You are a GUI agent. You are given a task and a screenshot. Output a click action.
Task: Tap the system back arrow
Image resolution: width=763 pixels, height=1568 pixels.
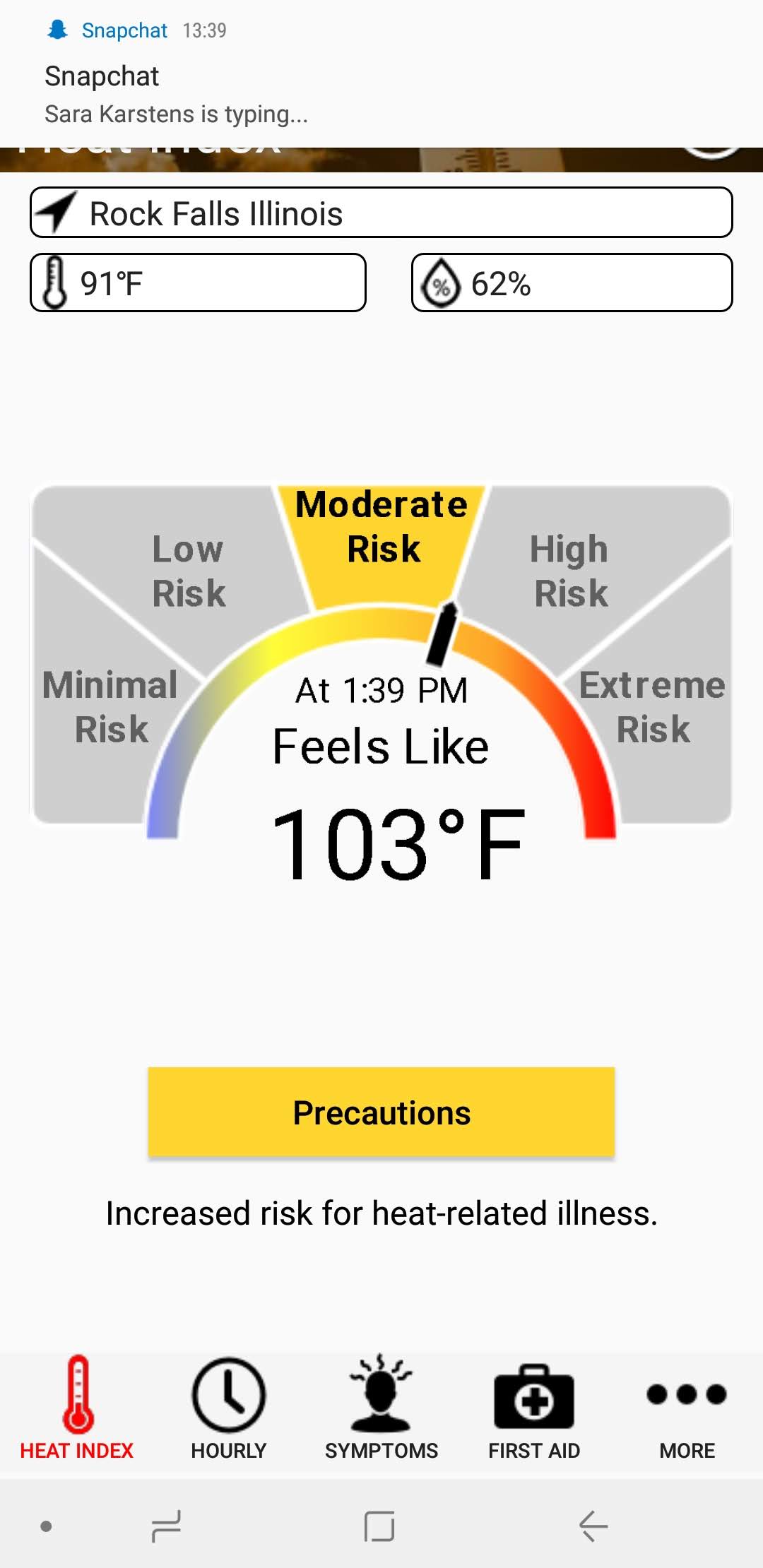click(x=593, y=1526)
